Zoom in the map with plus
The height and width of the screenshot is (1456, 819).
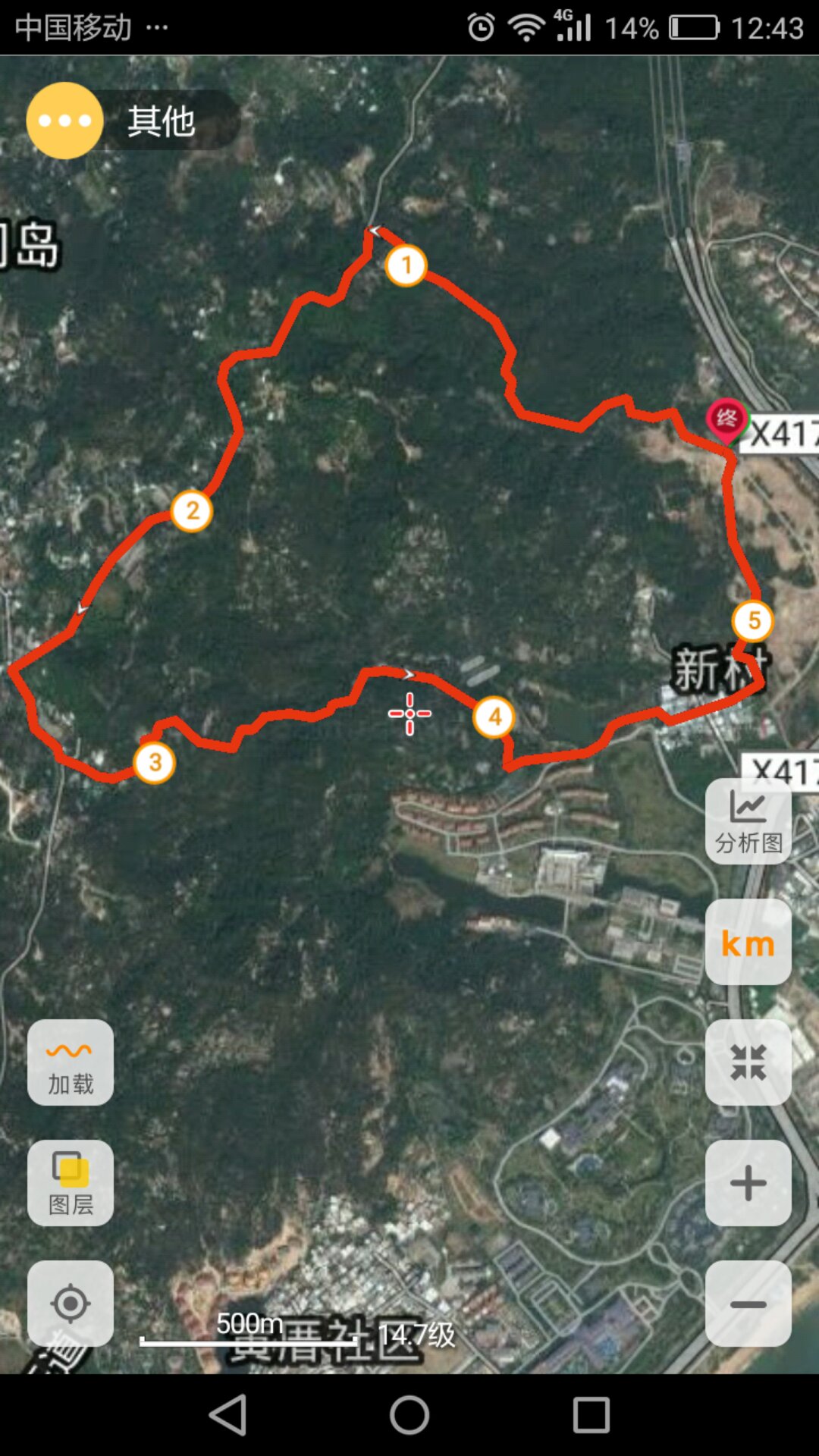click(x=748, y=1183)
